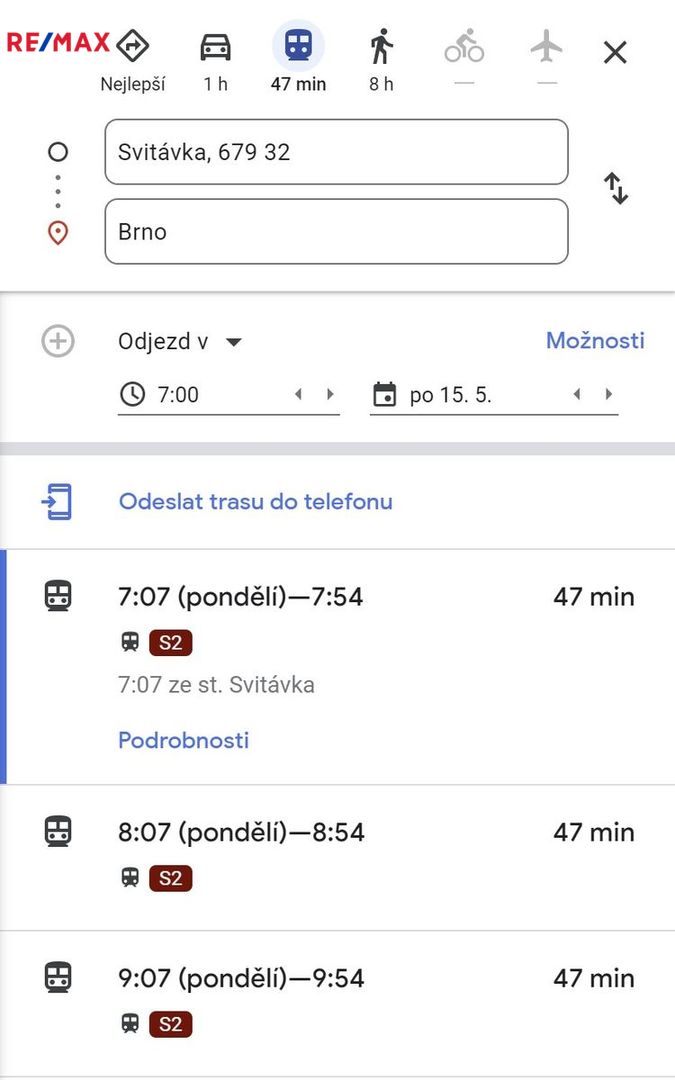Viewport: 675px width, 1080px height.
Task: Add another destination with plus icon
Action: [58, 341]
